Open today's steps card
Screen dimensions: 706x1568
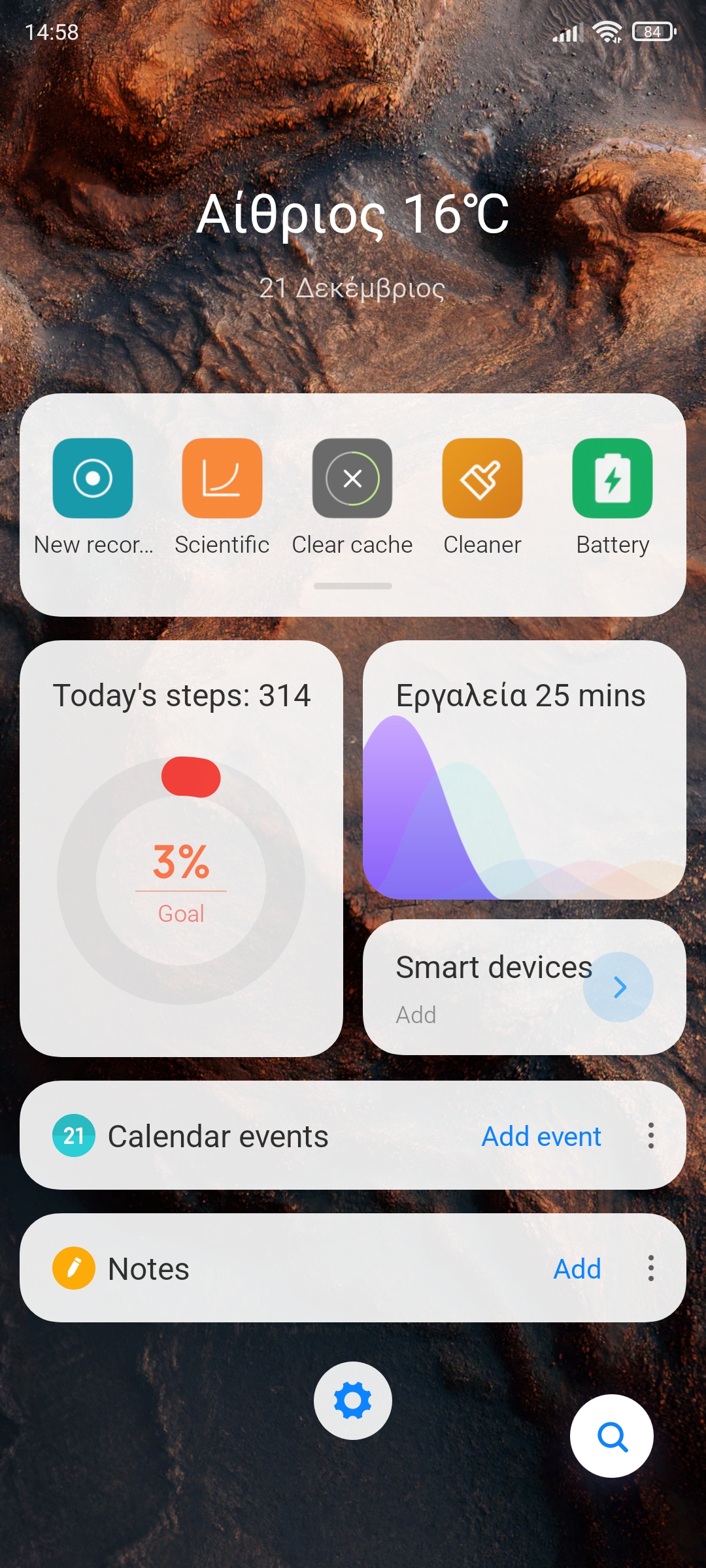pos(181,848)
